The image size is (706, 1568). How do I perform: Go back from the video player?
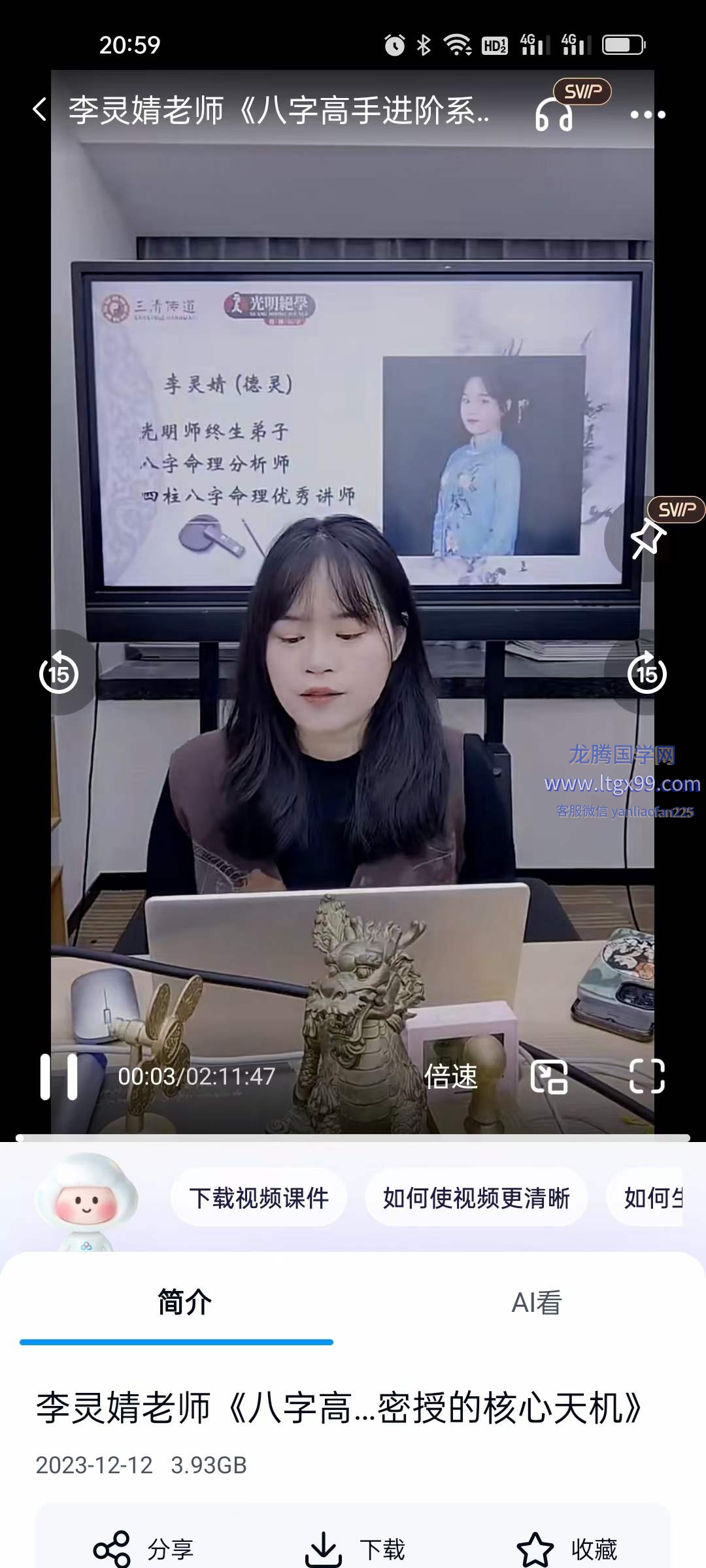41,110
